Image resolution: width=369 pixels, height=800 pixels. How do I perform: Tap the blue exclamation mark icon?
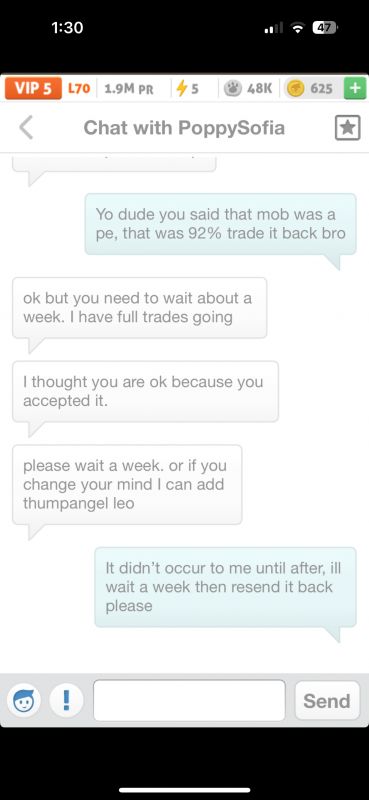pos(66,701)
